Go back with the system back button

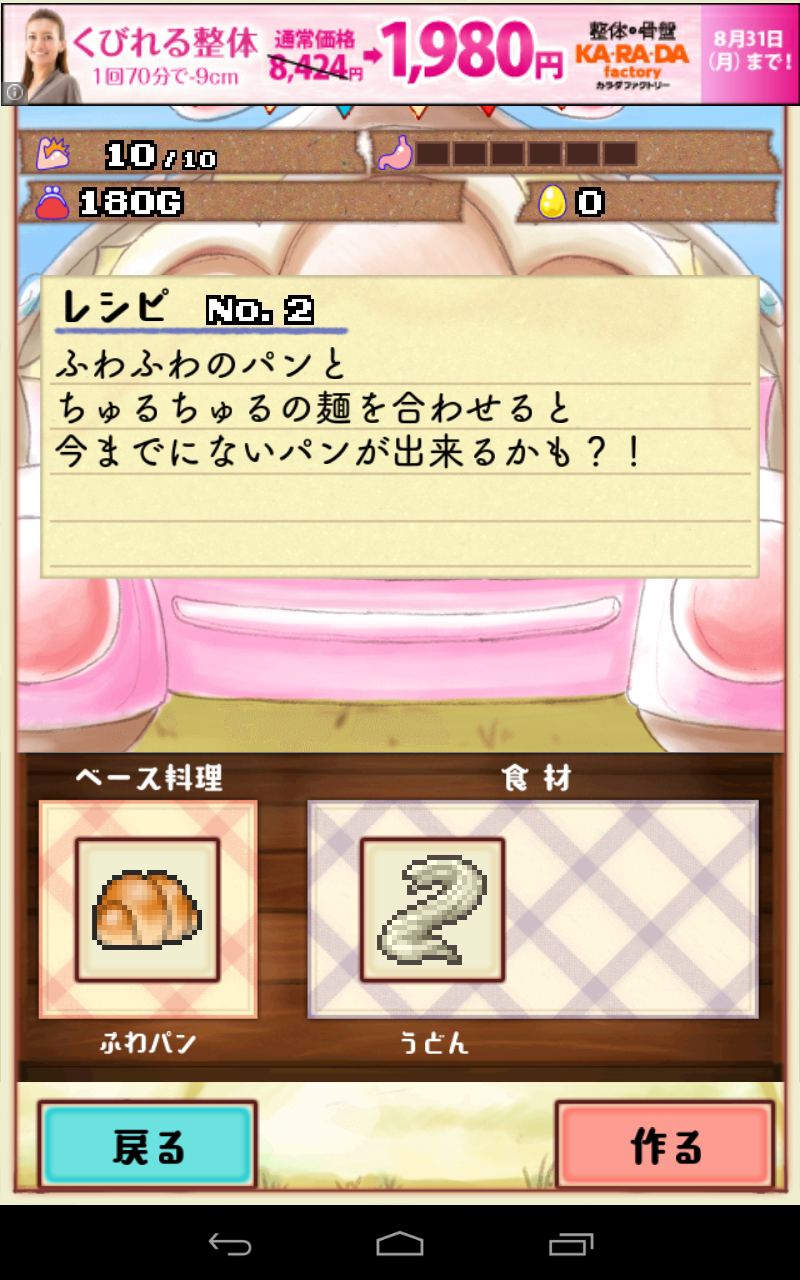229,1243
